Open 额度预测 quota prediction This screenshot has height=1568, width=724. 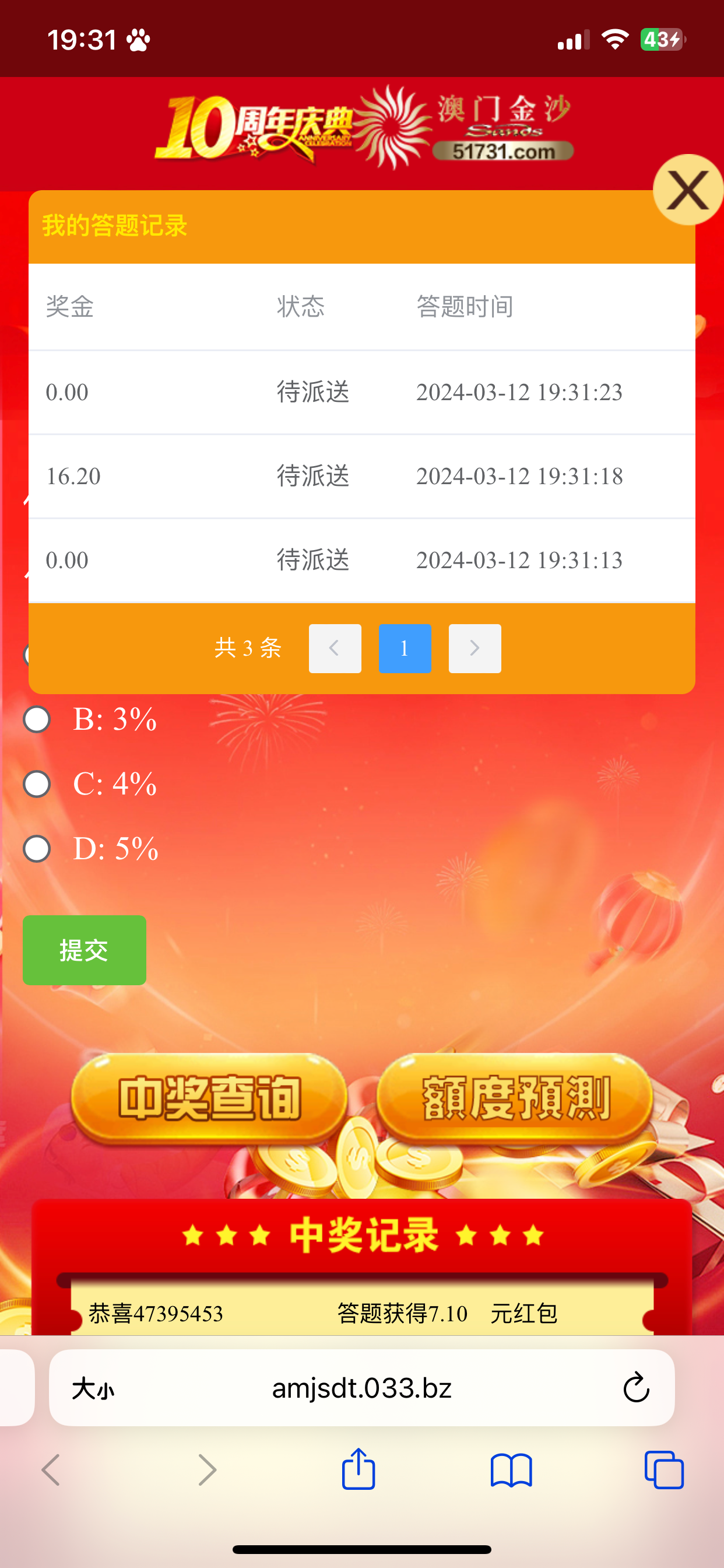click(x=515, y=1098)
